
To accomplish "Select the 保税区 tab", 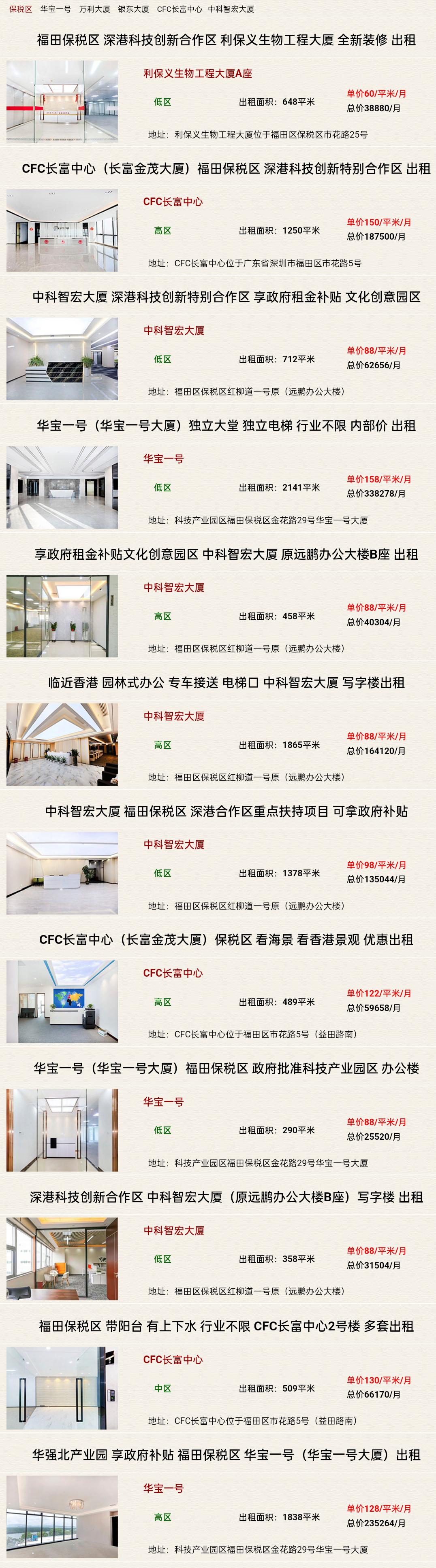I will point(20,9).
